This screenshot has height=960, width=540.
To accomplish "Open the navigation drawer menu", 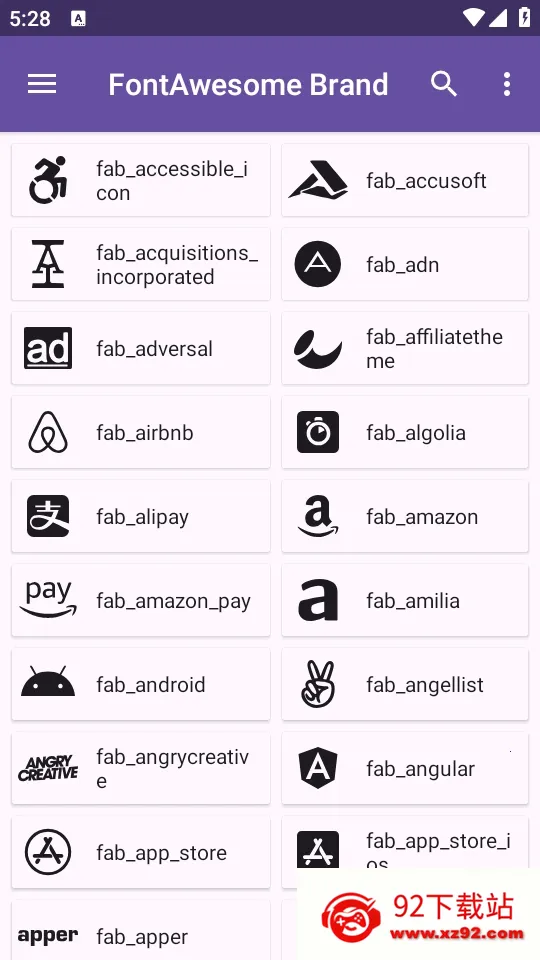I will tap(42, 84).
